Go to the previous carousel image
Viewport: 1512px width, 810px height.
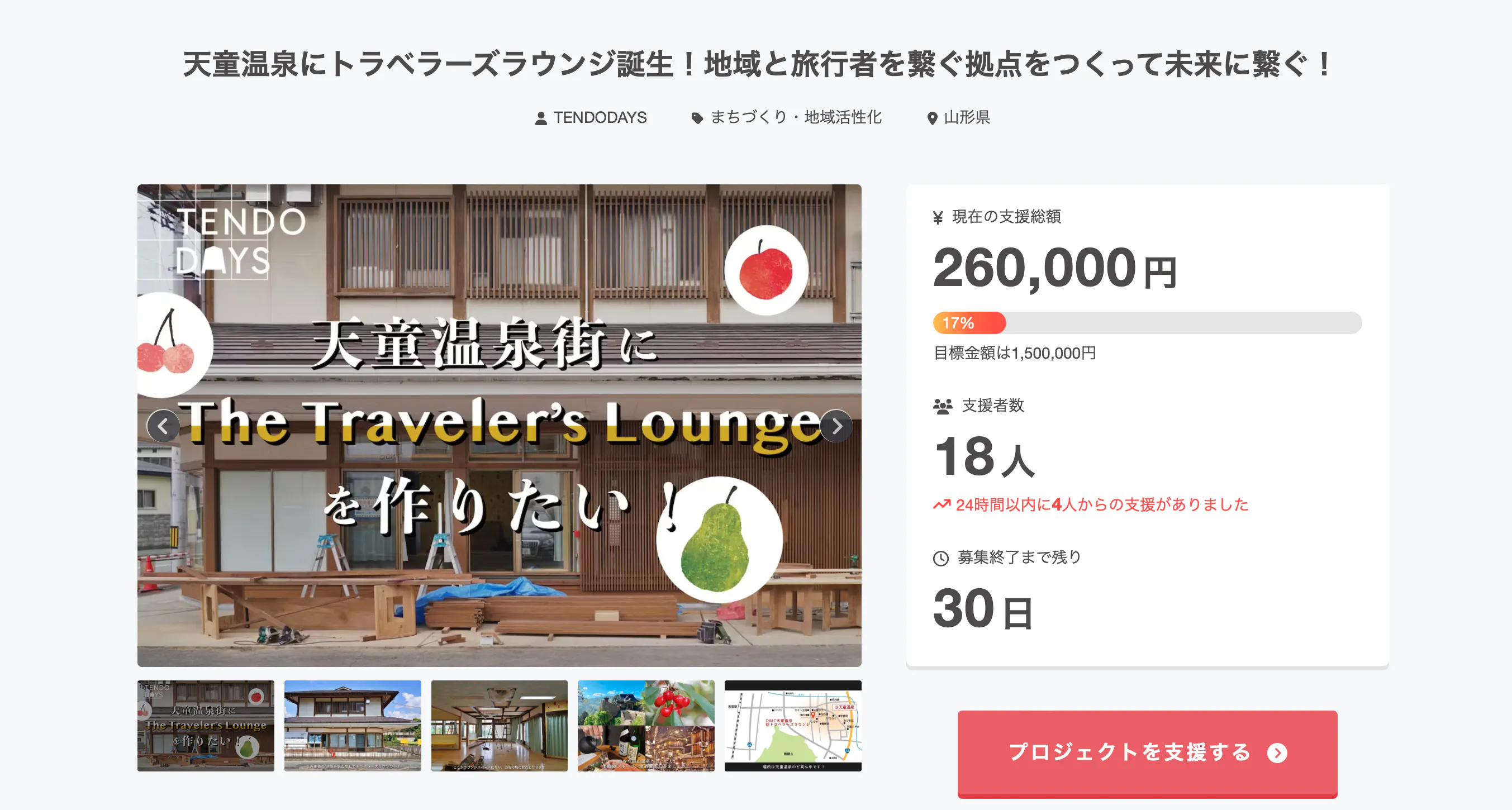tap(163, 426)
